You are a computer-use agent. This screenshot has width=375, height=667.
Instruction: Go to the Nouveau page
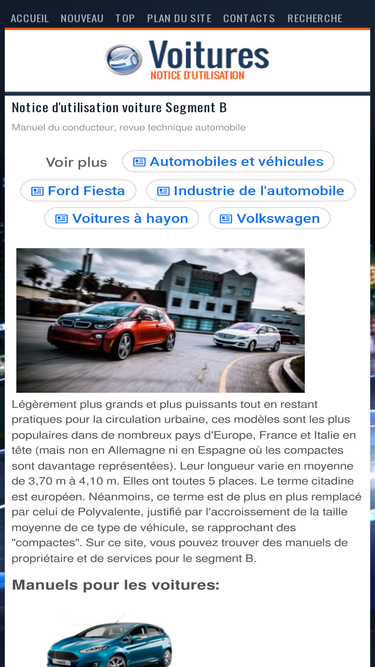pos(82,18)
